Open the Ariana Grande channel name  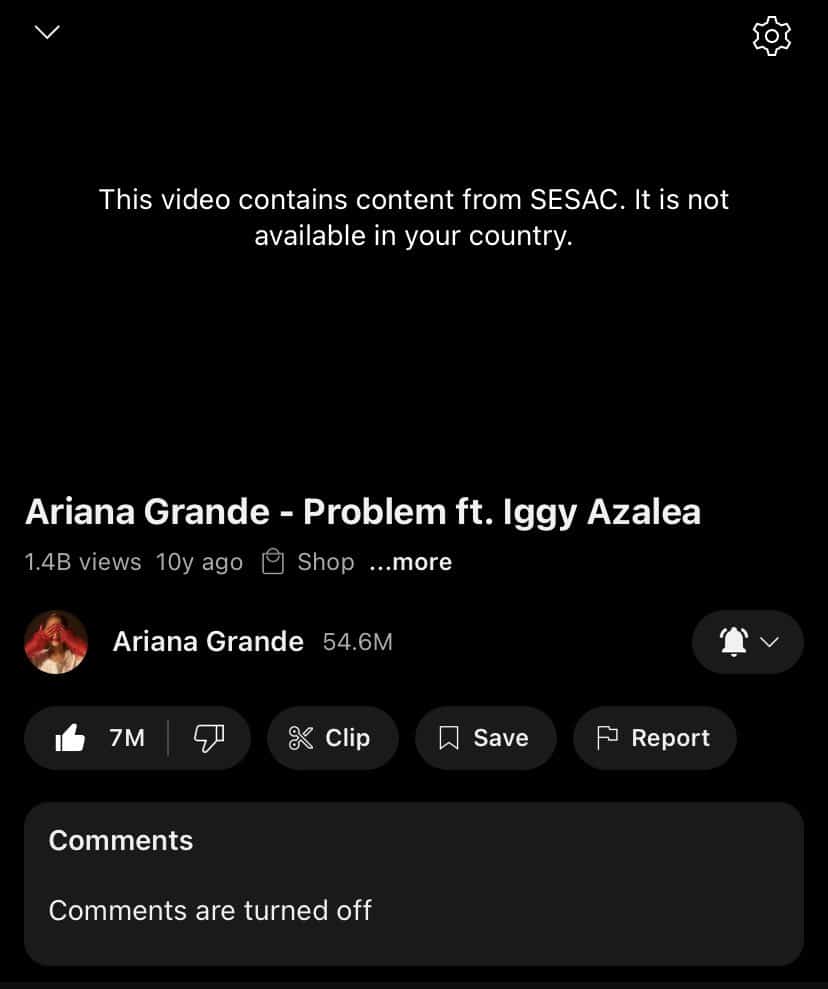pos(208,642)
